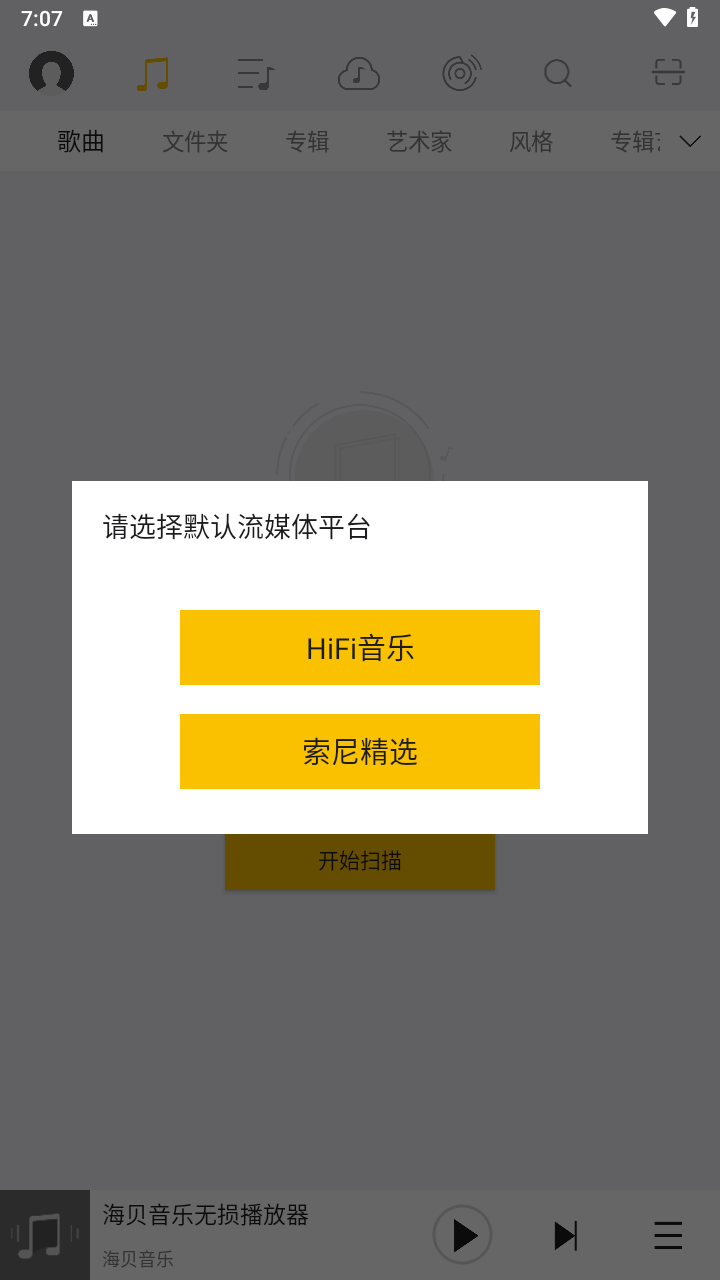Image resolution: width=720 pixels, height=1280 pixels.
Task: Open the local music note tab
Action: [x=153, y=74]
